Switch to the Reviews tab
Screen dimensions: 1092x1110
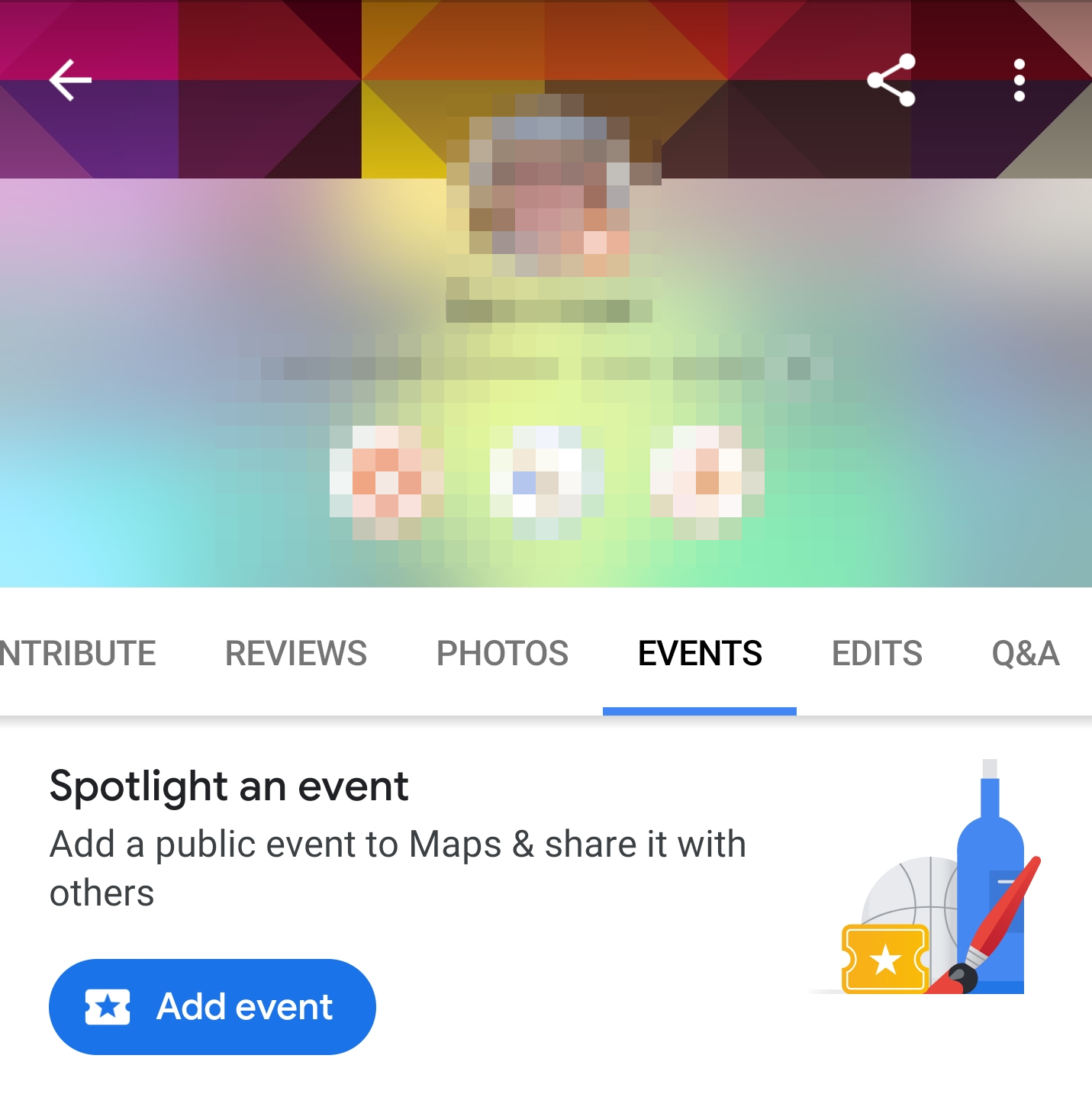(x=296, y=654)
